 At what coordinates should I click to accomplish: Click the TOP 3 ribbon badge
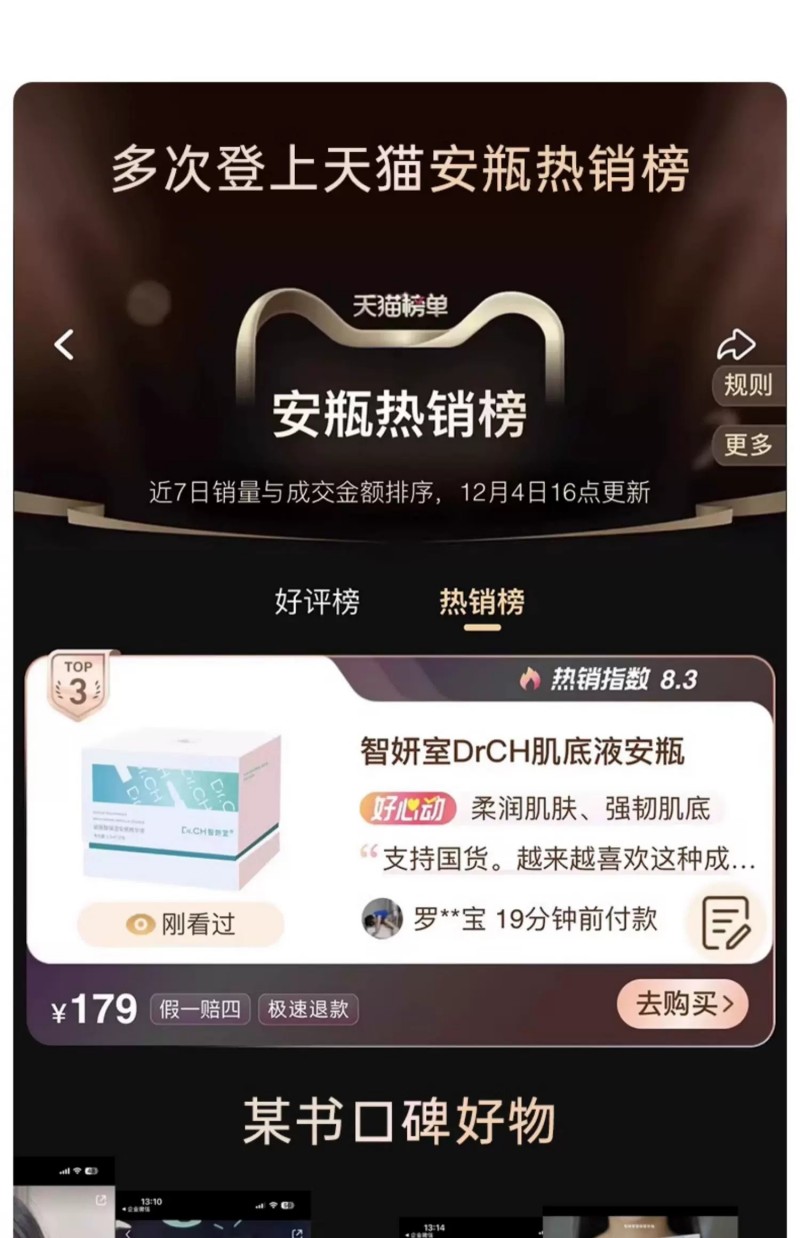(x=78, y=682)
